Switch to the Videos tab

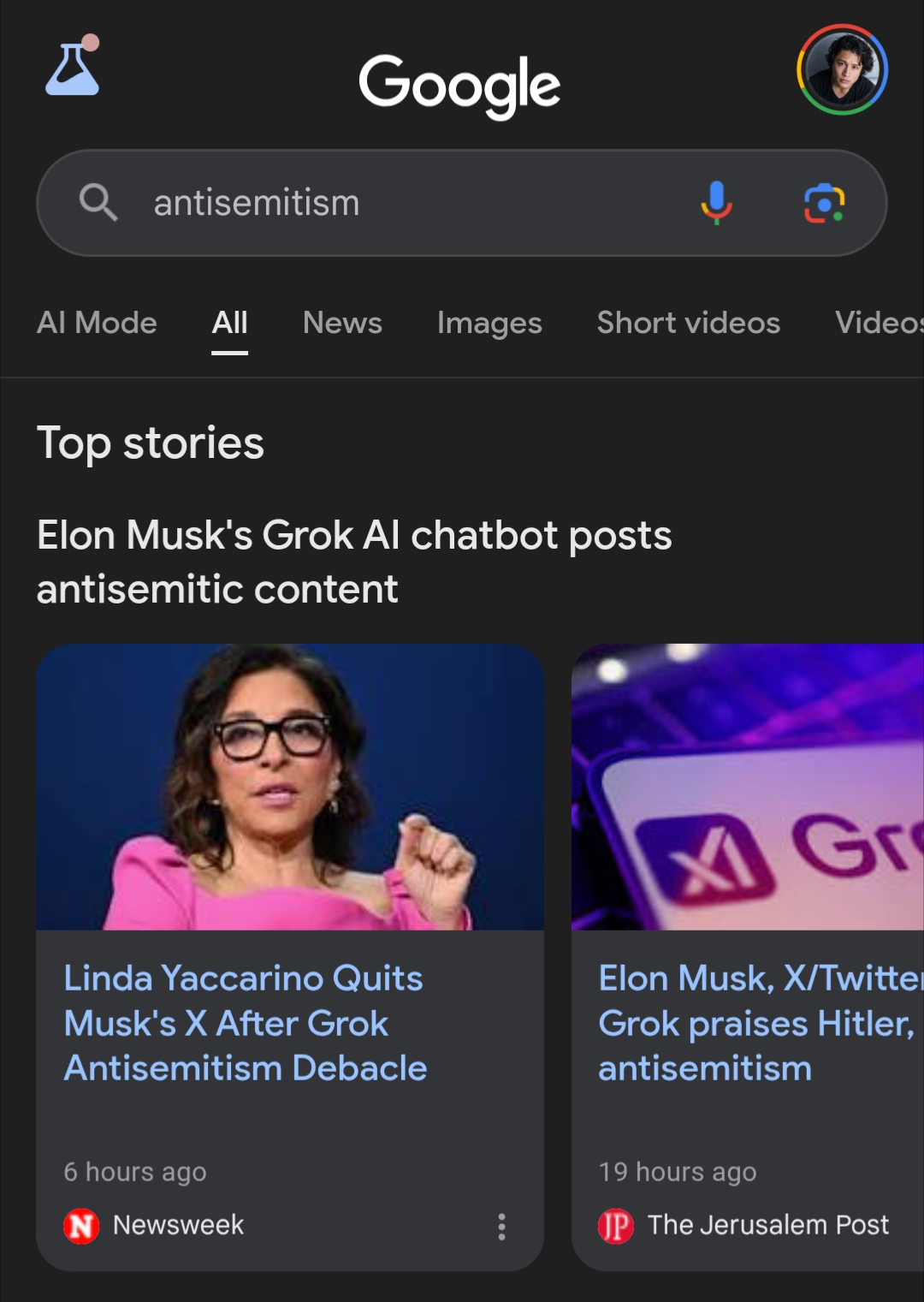click(879, 323)
